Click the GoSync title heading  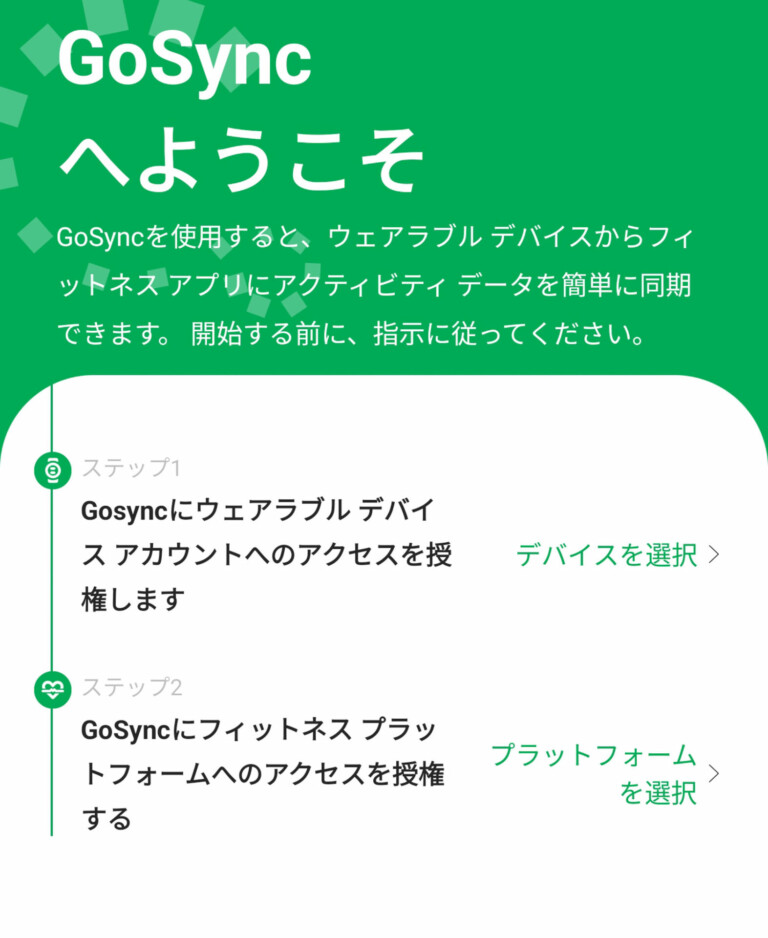(x=185, y=57)
